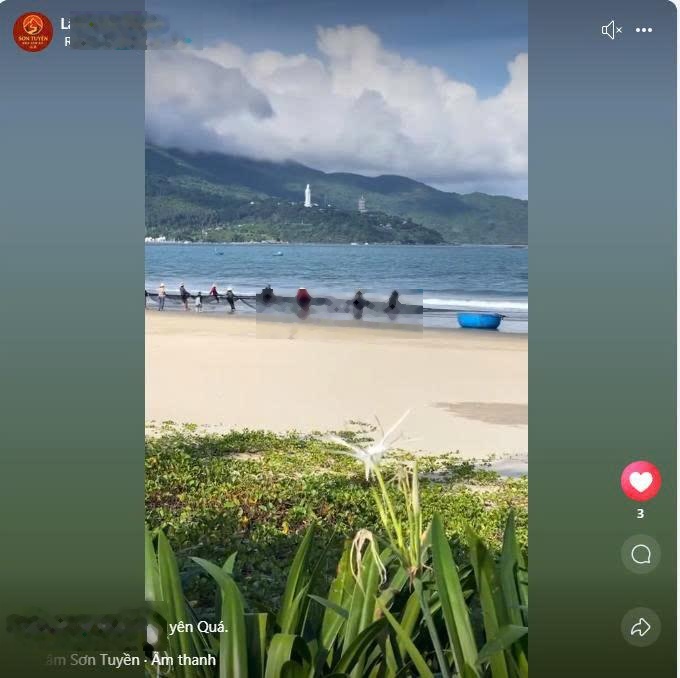Viewport: 680px width, 678px height.
Task: Unmute the reel's sound
Action: [x=611, y=30]
